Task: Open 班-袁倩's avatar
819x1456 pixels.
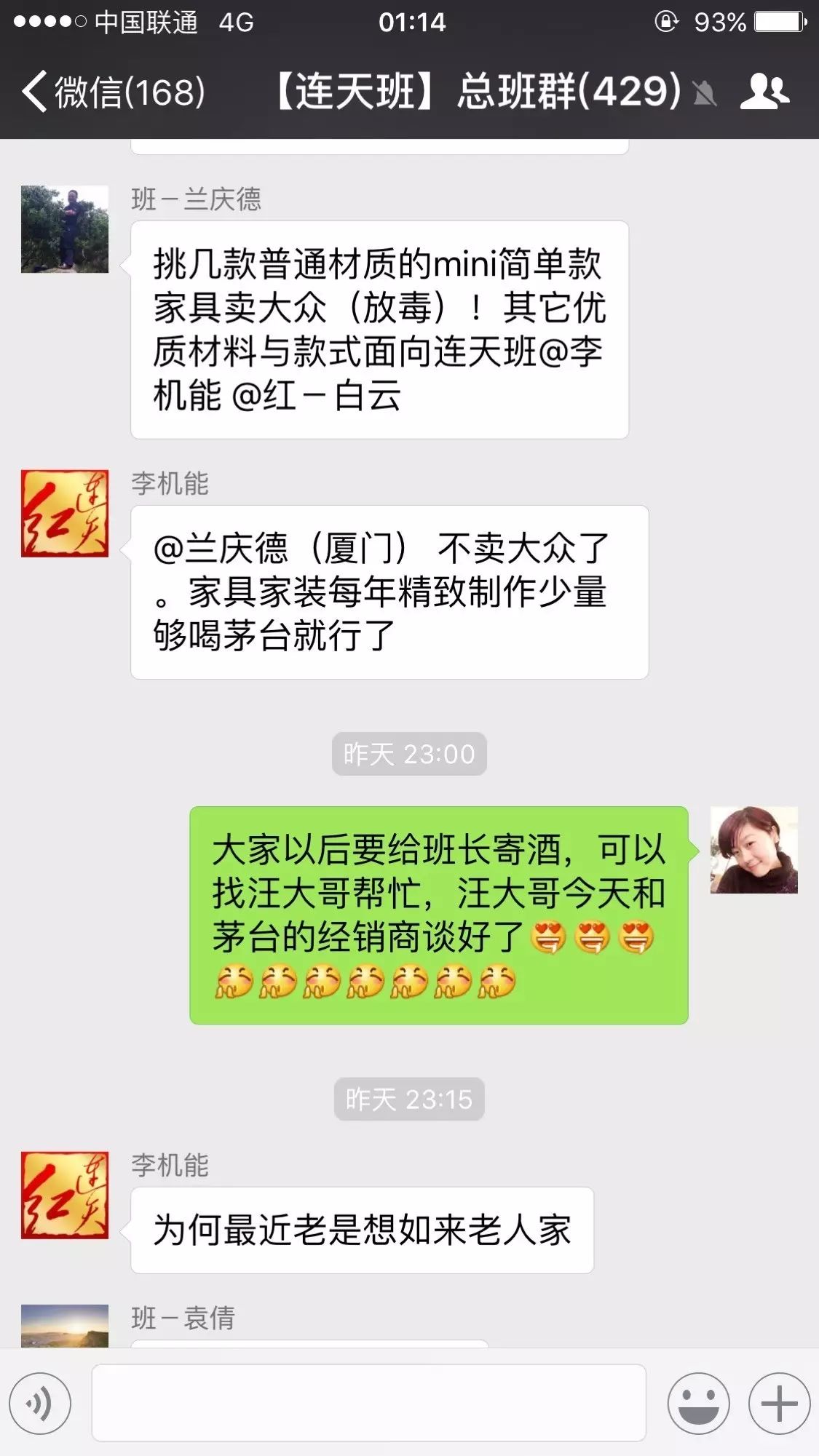Action: [x=65, y=1326]
